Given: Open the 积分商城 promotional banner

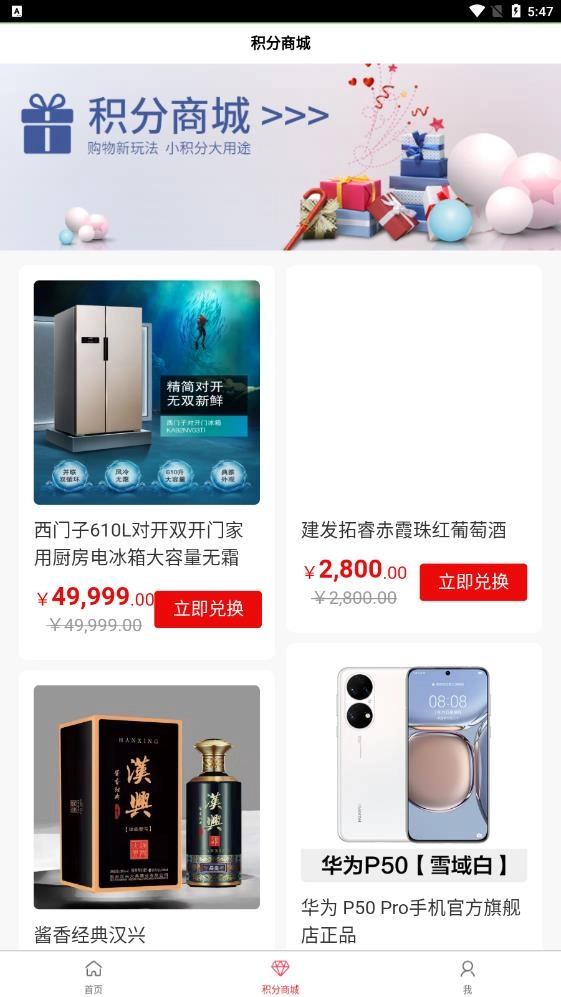Looking at the screenshot, I should (x=280, y=156).
